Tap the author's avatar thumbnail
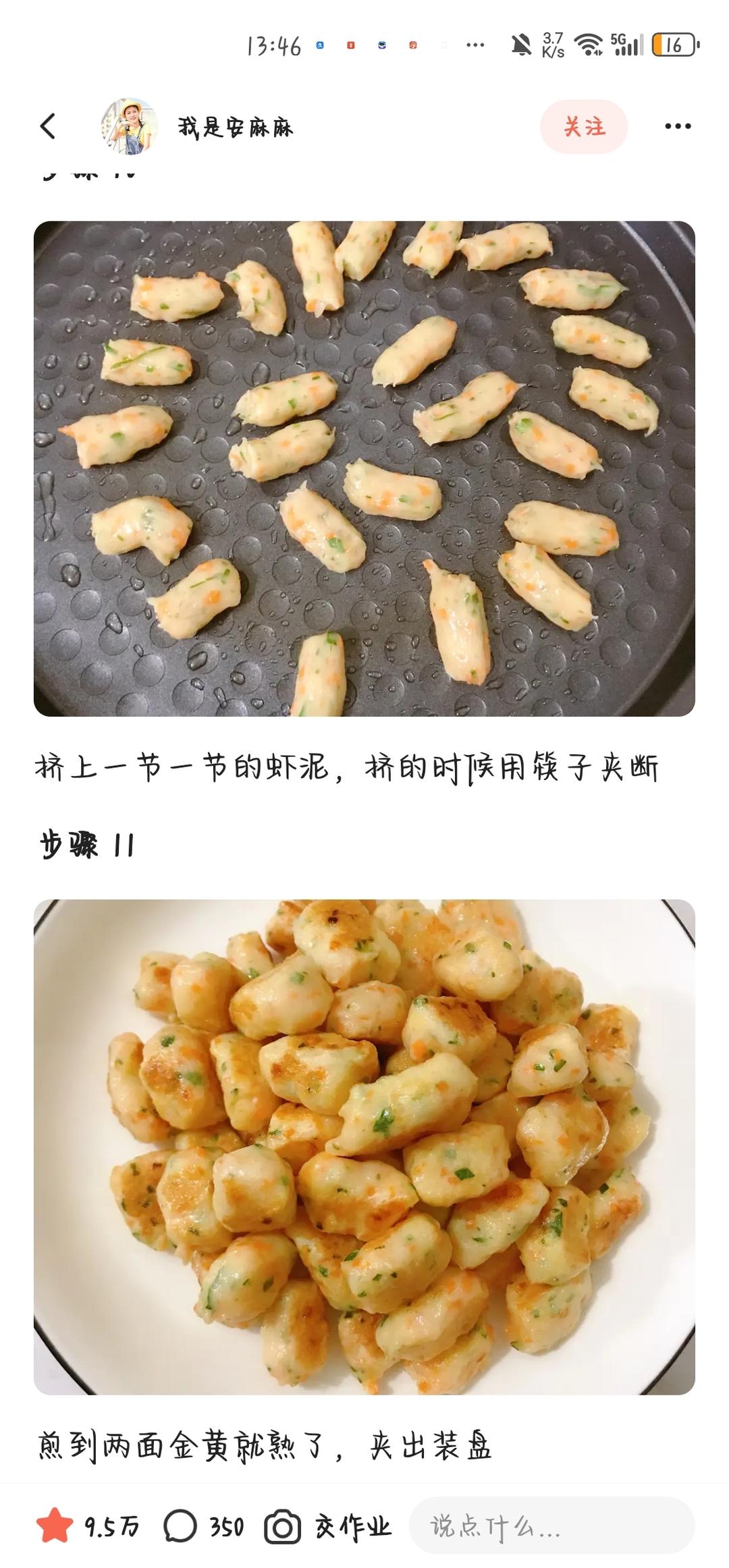This screenshot has width=729, height=1568. click(125, 126)
